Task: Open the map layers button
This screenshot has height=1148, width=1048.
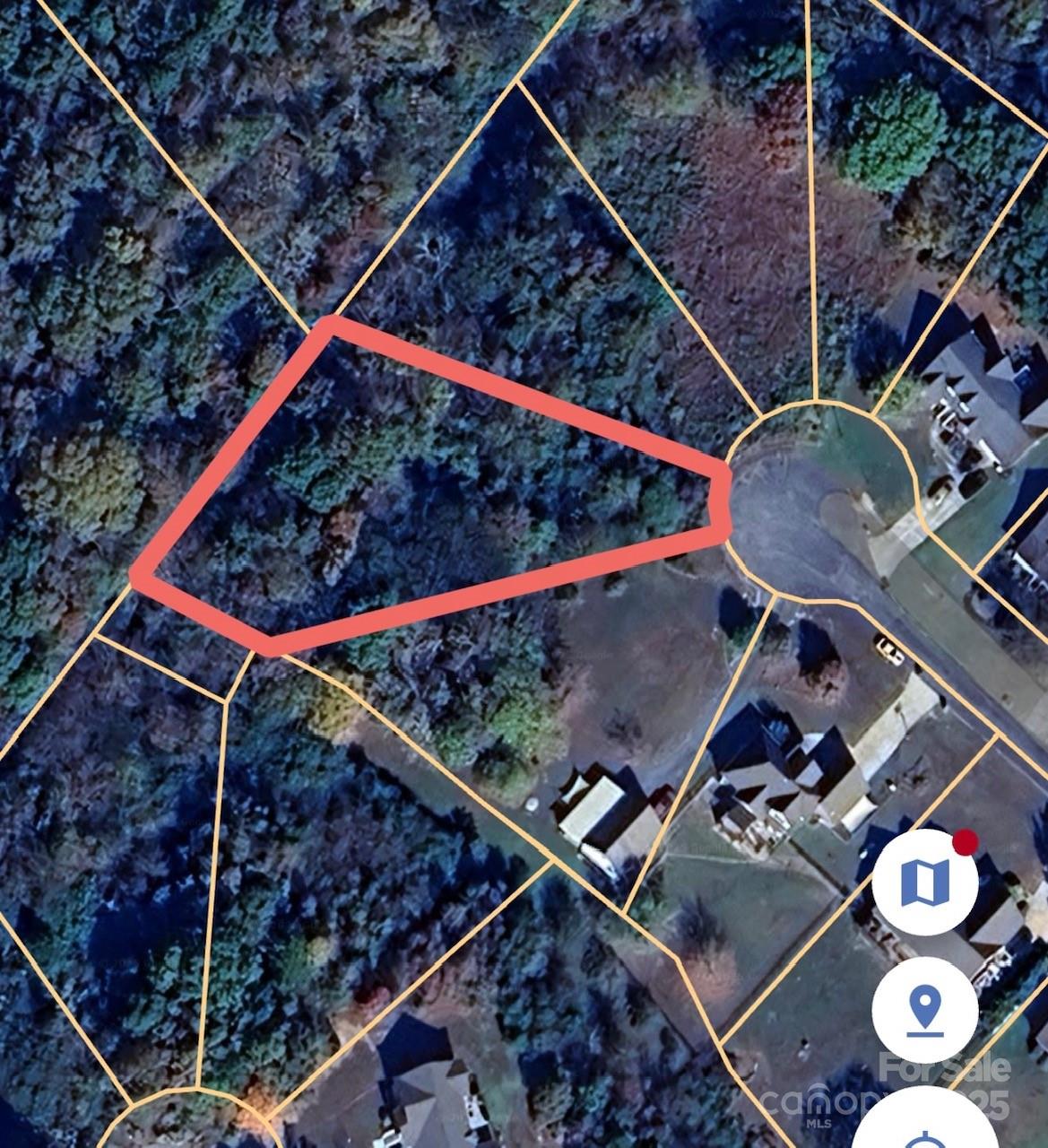Action: click(924, 883)
